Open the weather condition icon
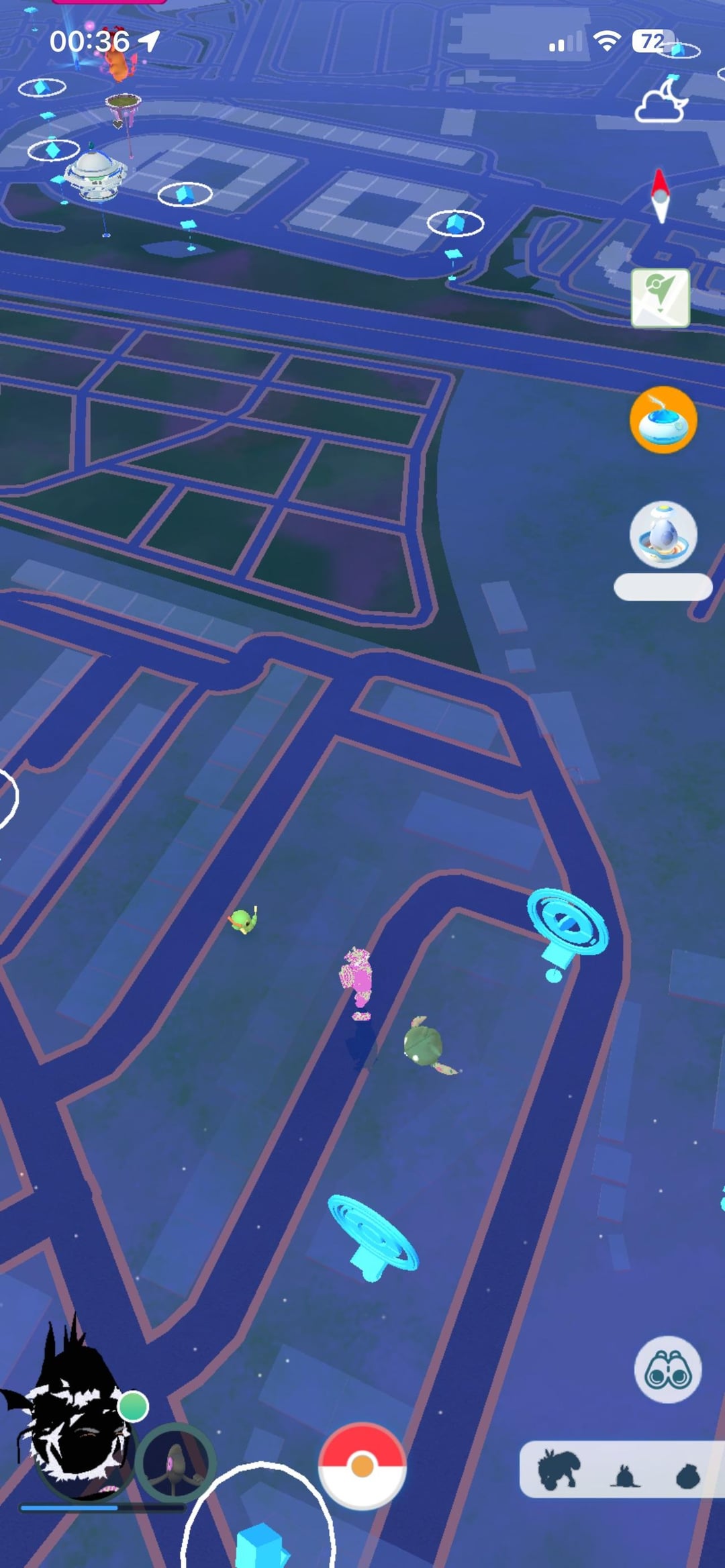Viewport: 725px width, 1568px height. [662, 102]
